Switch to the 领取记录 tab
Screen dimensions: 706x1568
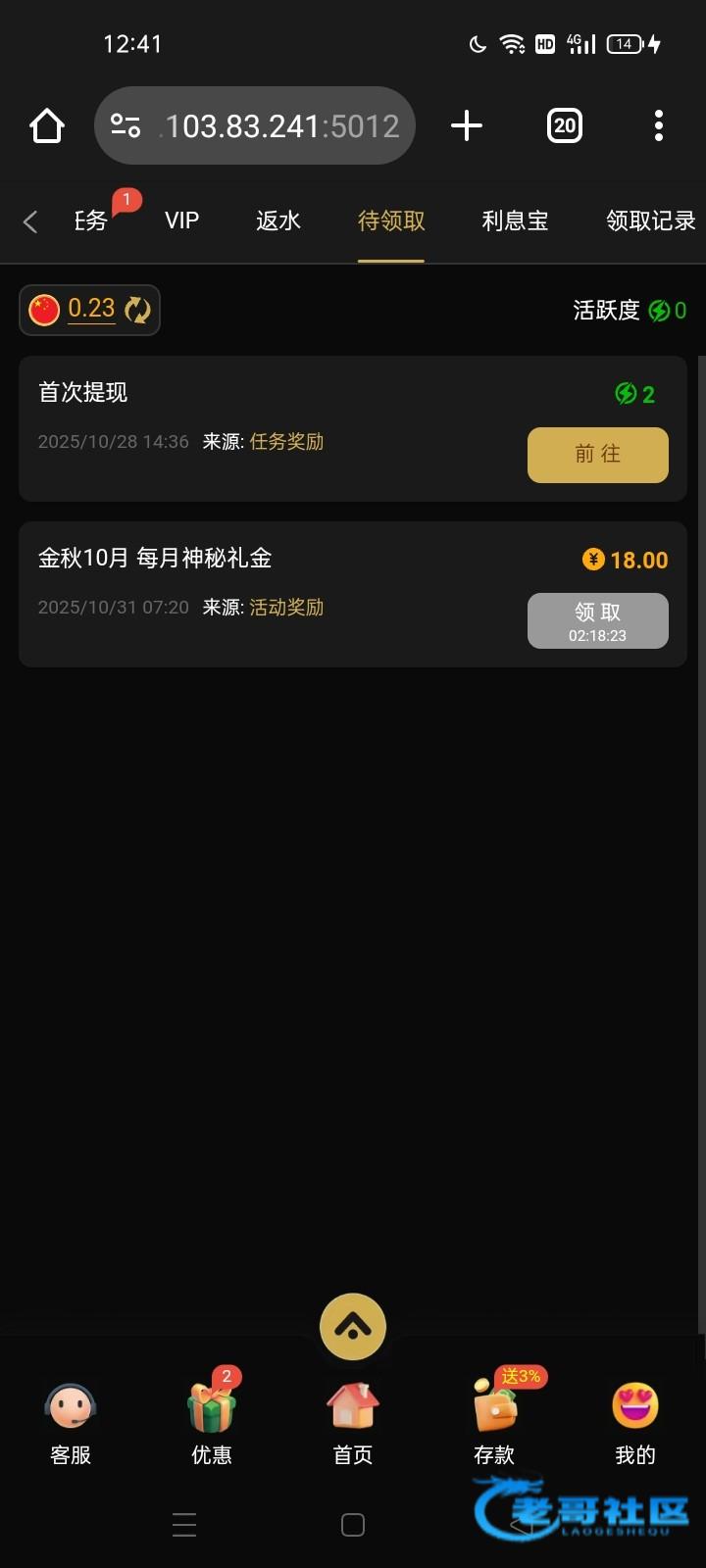(650, 220)
